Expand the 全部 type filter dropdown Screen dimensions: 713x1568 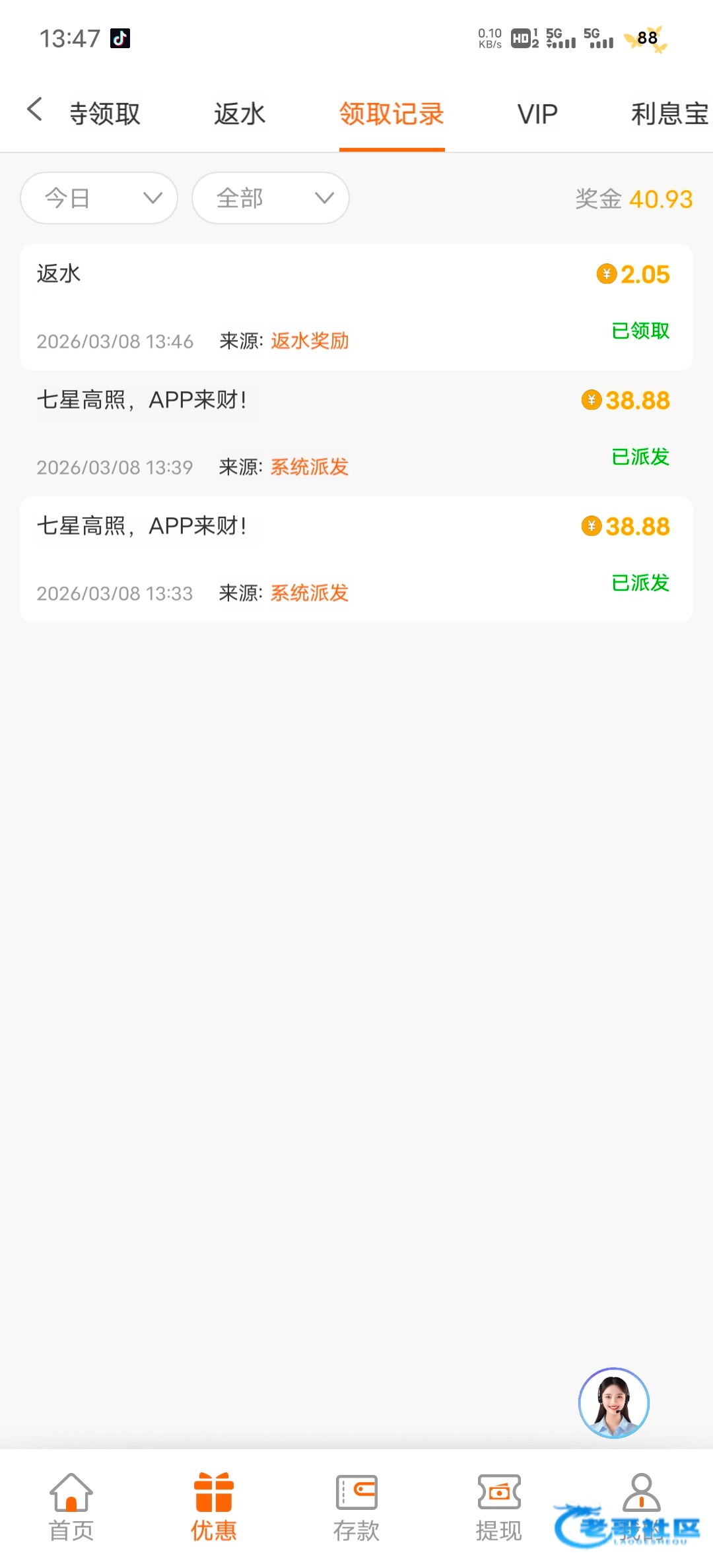[271, 198]
